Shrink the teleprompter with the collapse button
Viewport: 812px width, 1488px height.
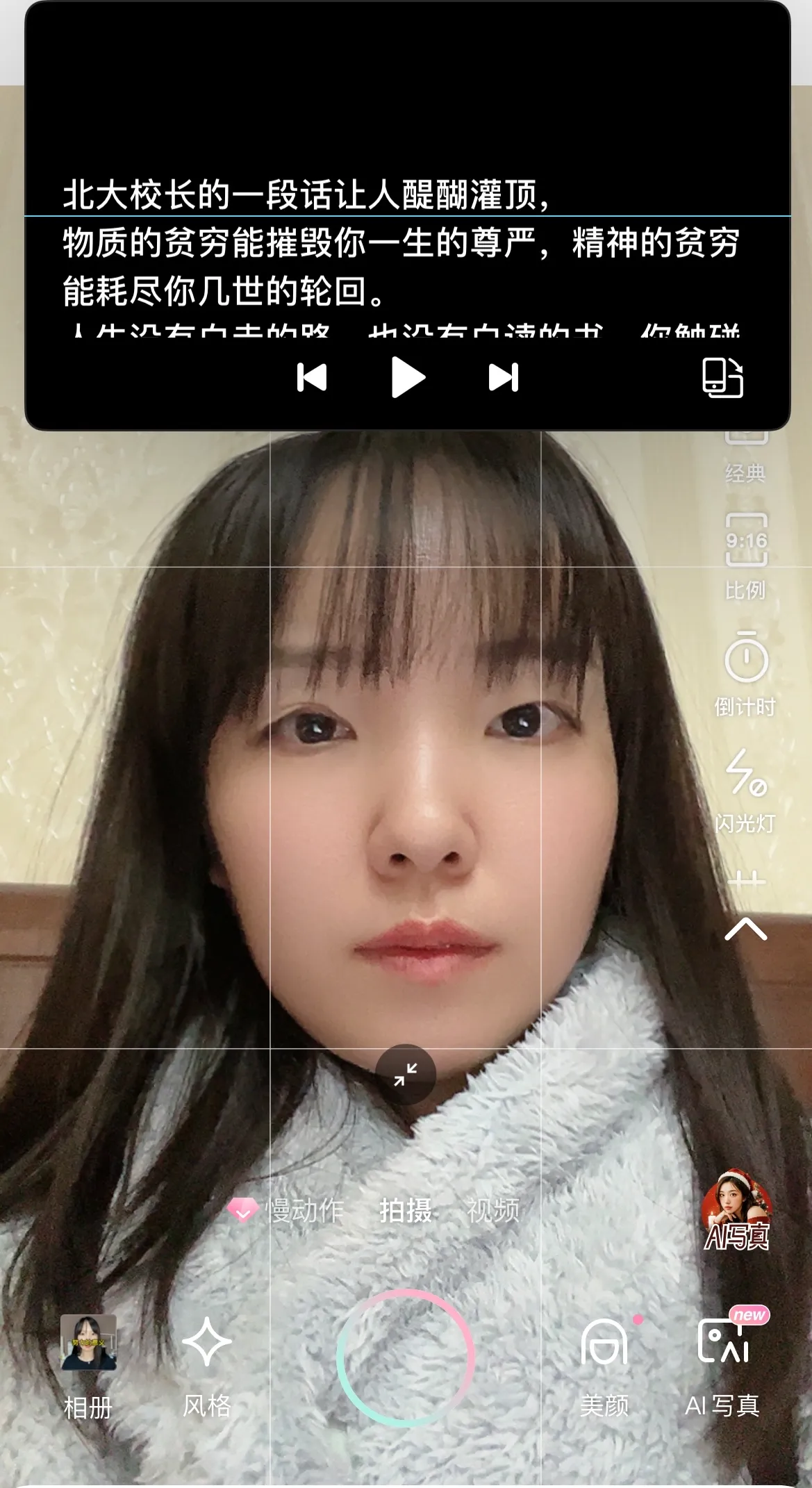(406, 1074)
